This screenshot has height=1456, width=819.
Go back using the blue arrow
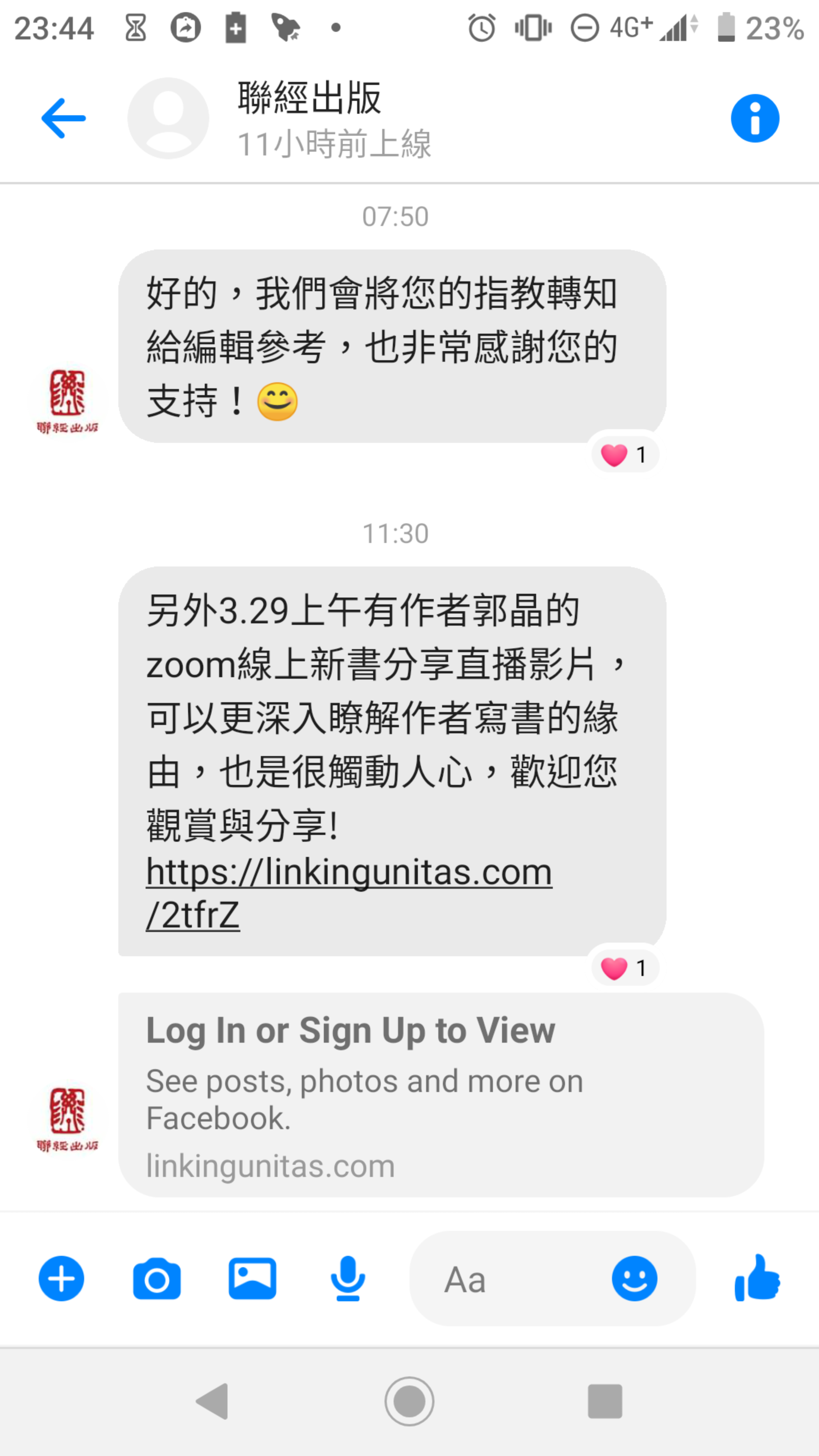(63, 118)
